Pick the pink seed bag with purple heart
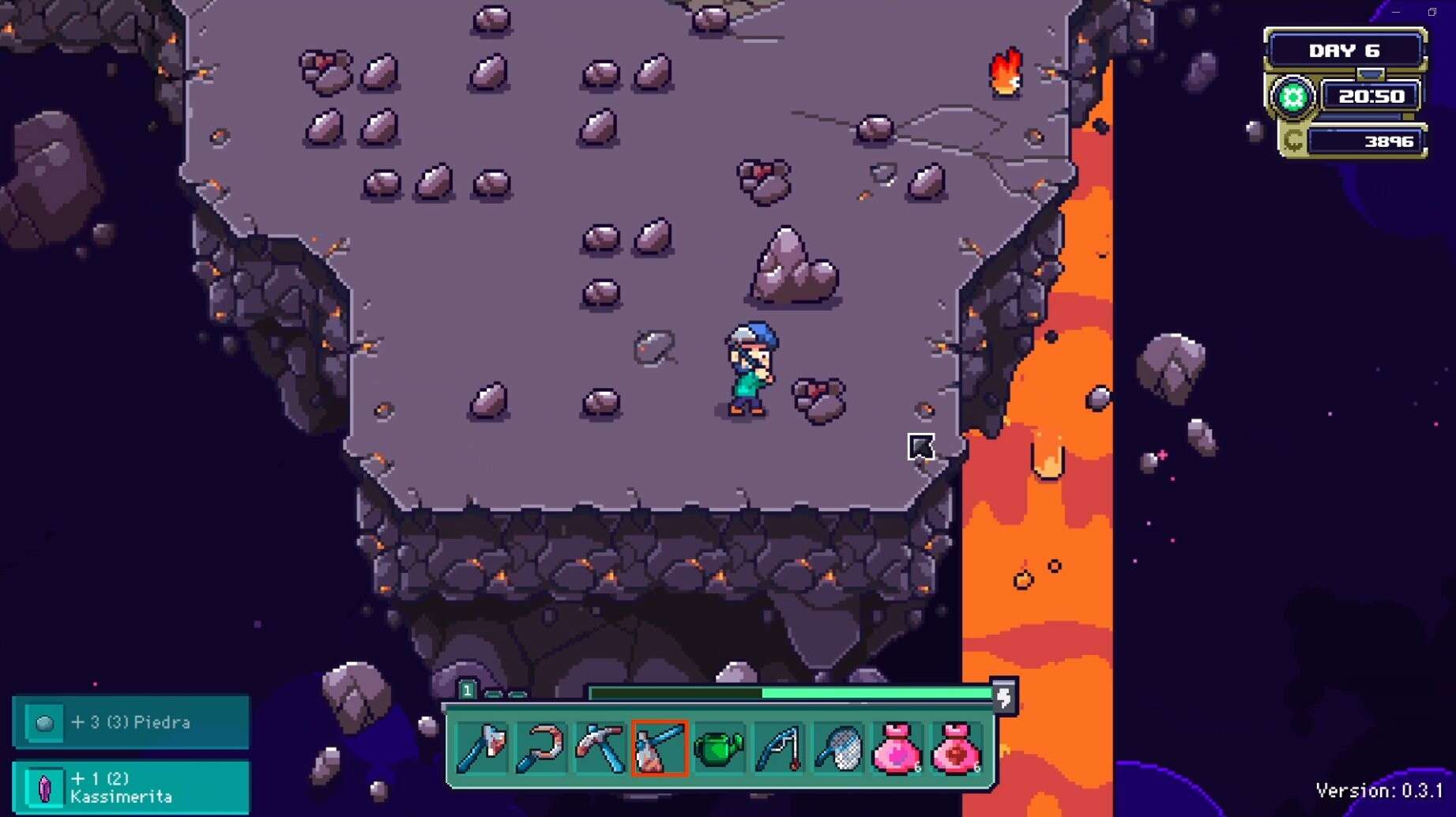1456x817 pixels. pyautogui.click(x=897, y=747)
